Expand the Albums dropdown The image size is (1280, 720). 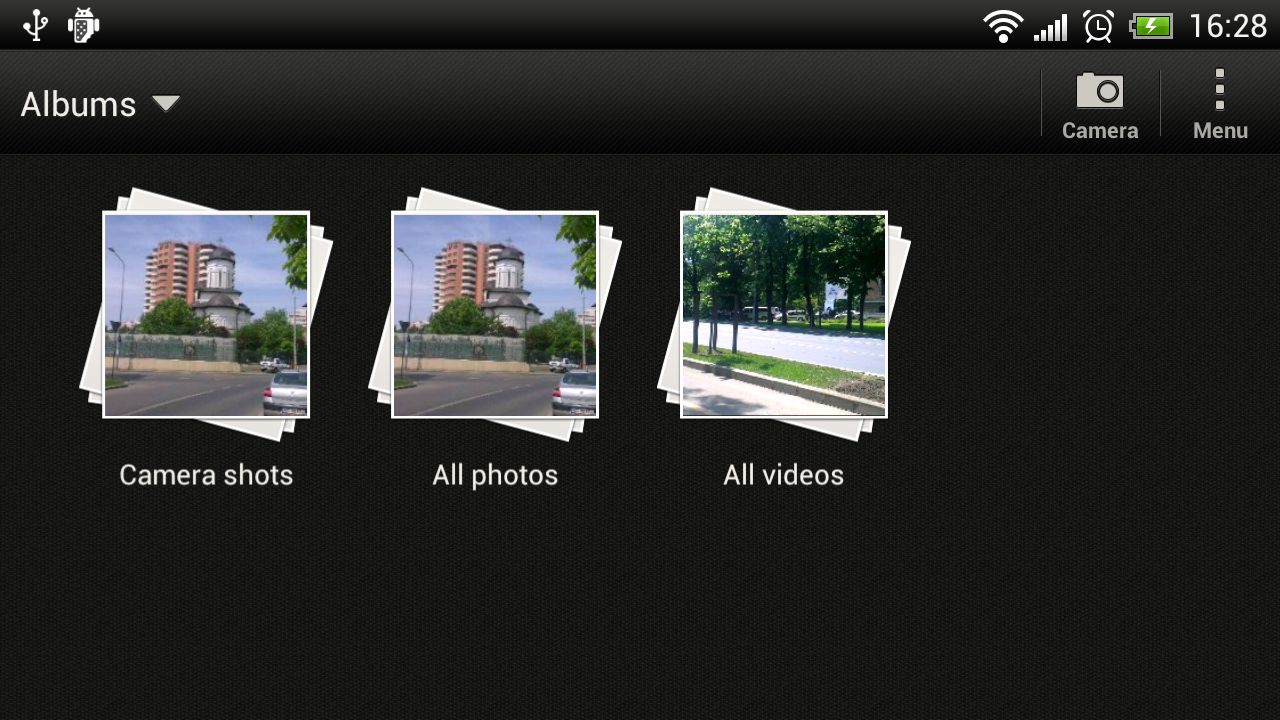100,104
